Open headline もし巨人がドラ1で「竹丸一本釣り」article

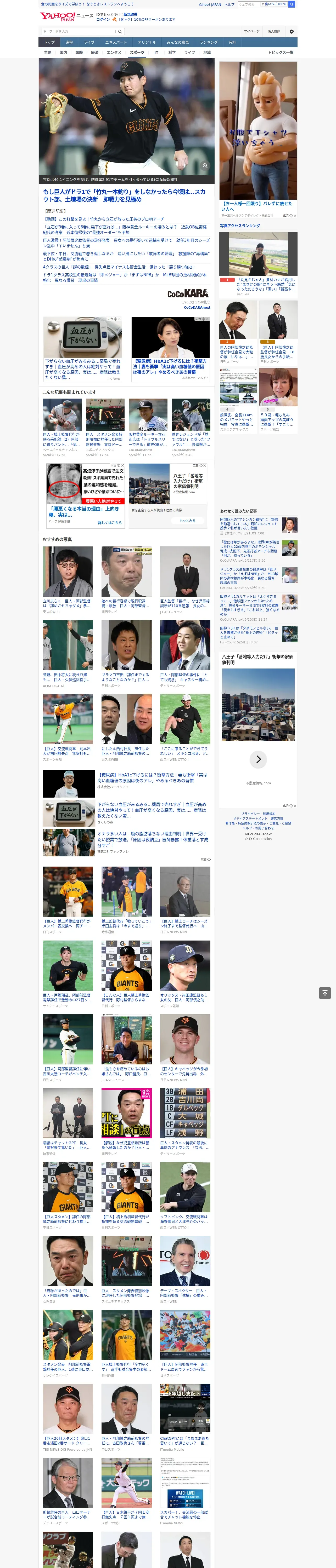[x=124, y=195]
